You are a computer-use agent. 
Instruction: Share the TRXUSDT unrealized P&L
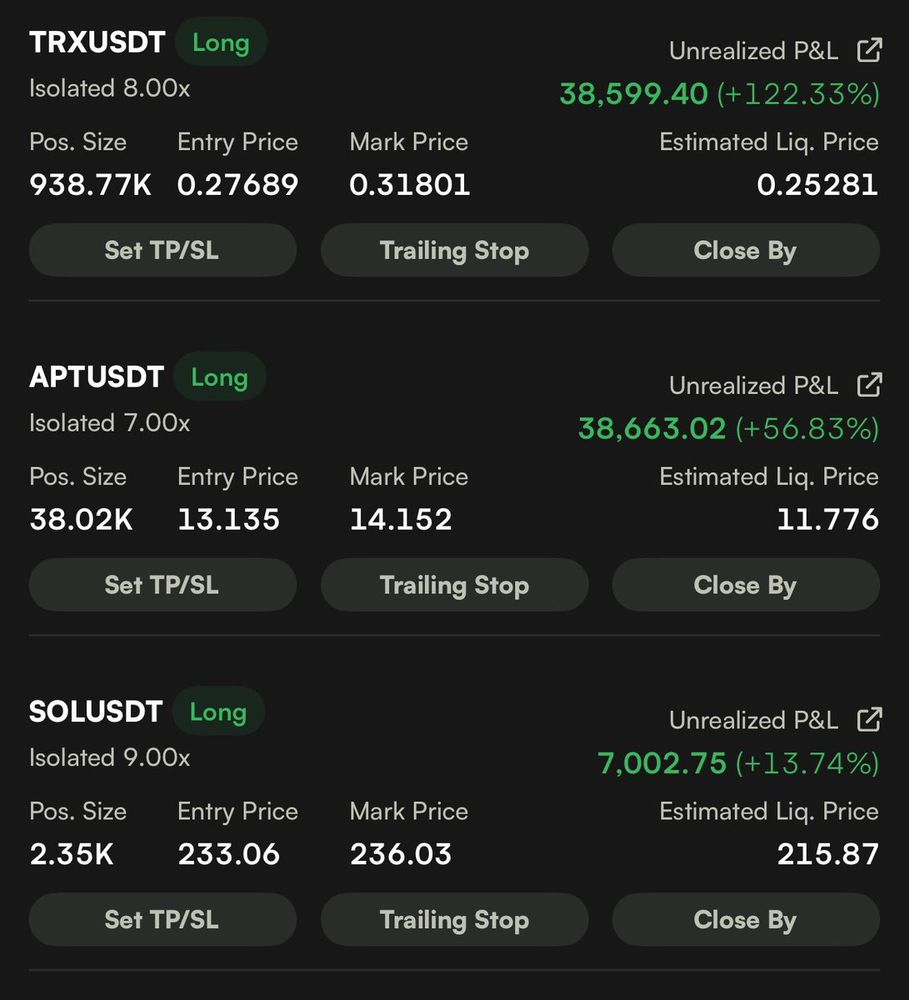pos(870,50)
